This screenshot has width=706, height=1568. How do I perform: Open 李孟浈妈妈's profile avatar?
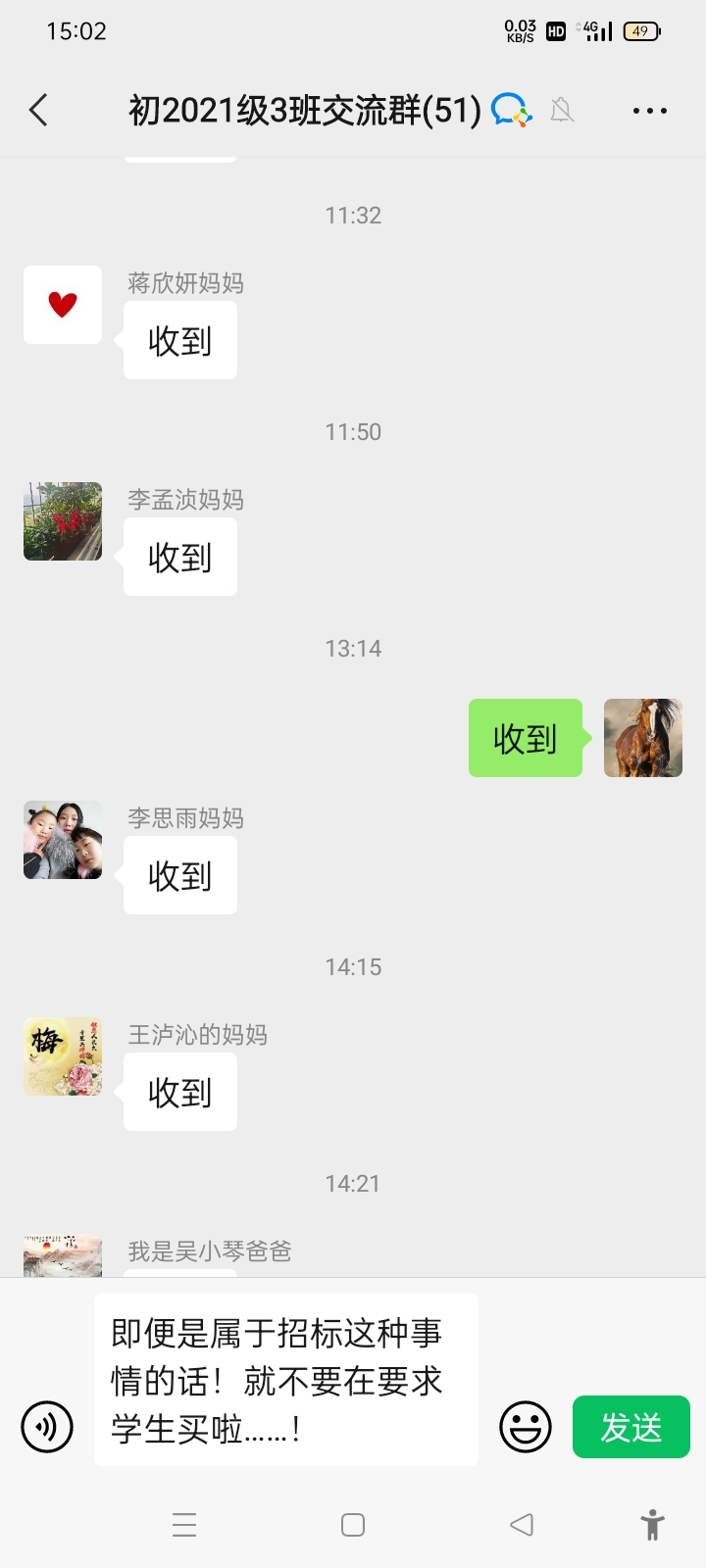[63, 521]
